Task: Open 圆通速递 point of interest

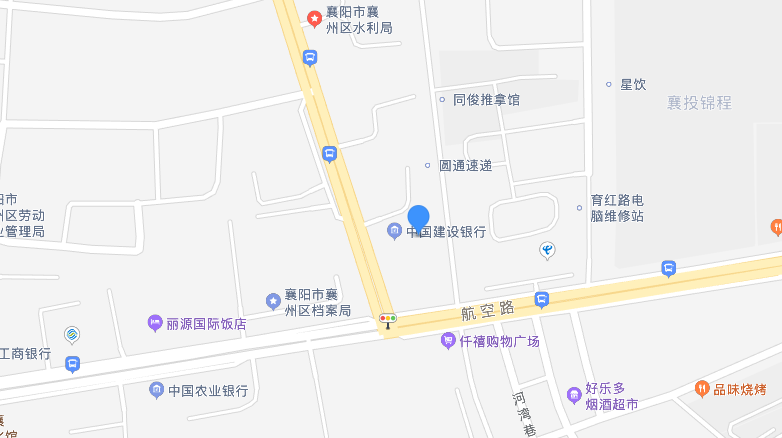Action: point(428,165)
